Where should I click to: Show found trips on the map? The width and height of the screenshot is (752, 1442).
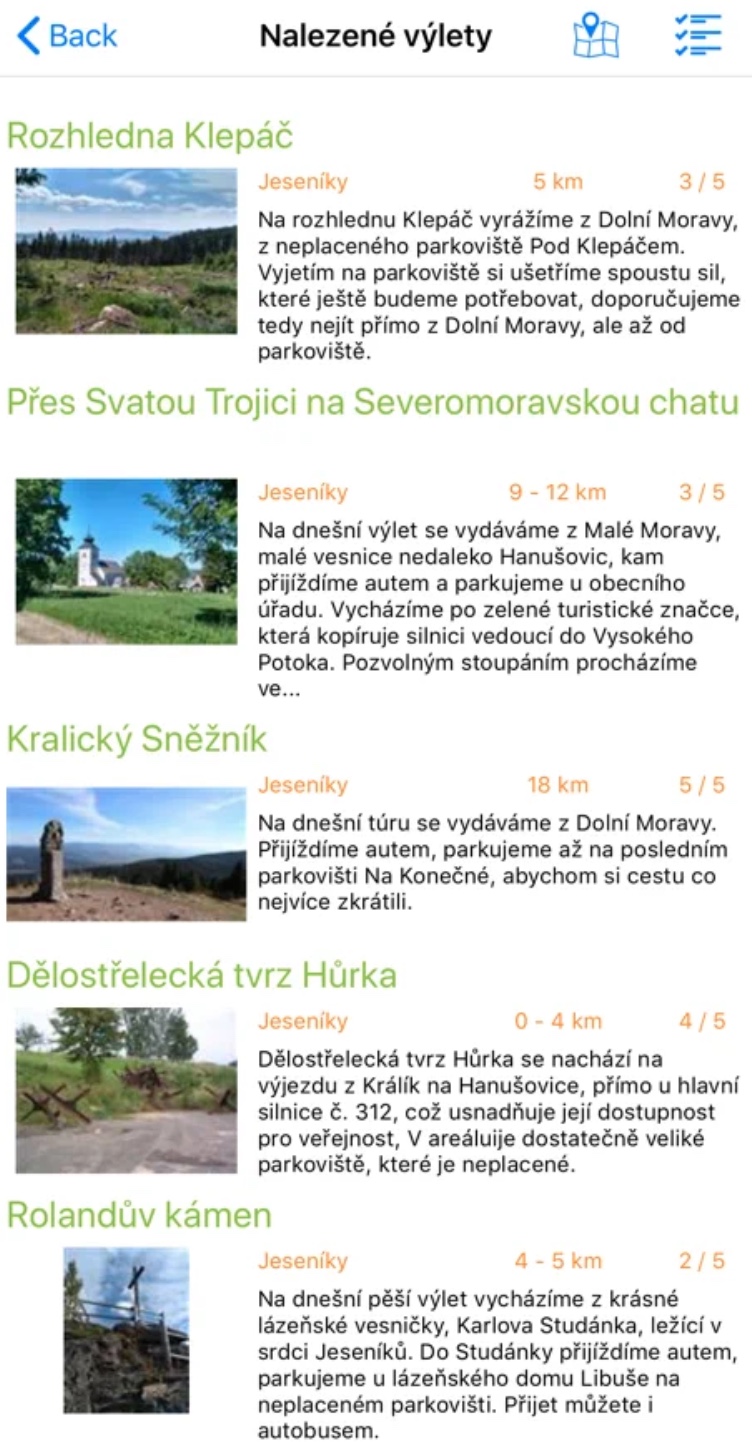coord(596,37)
